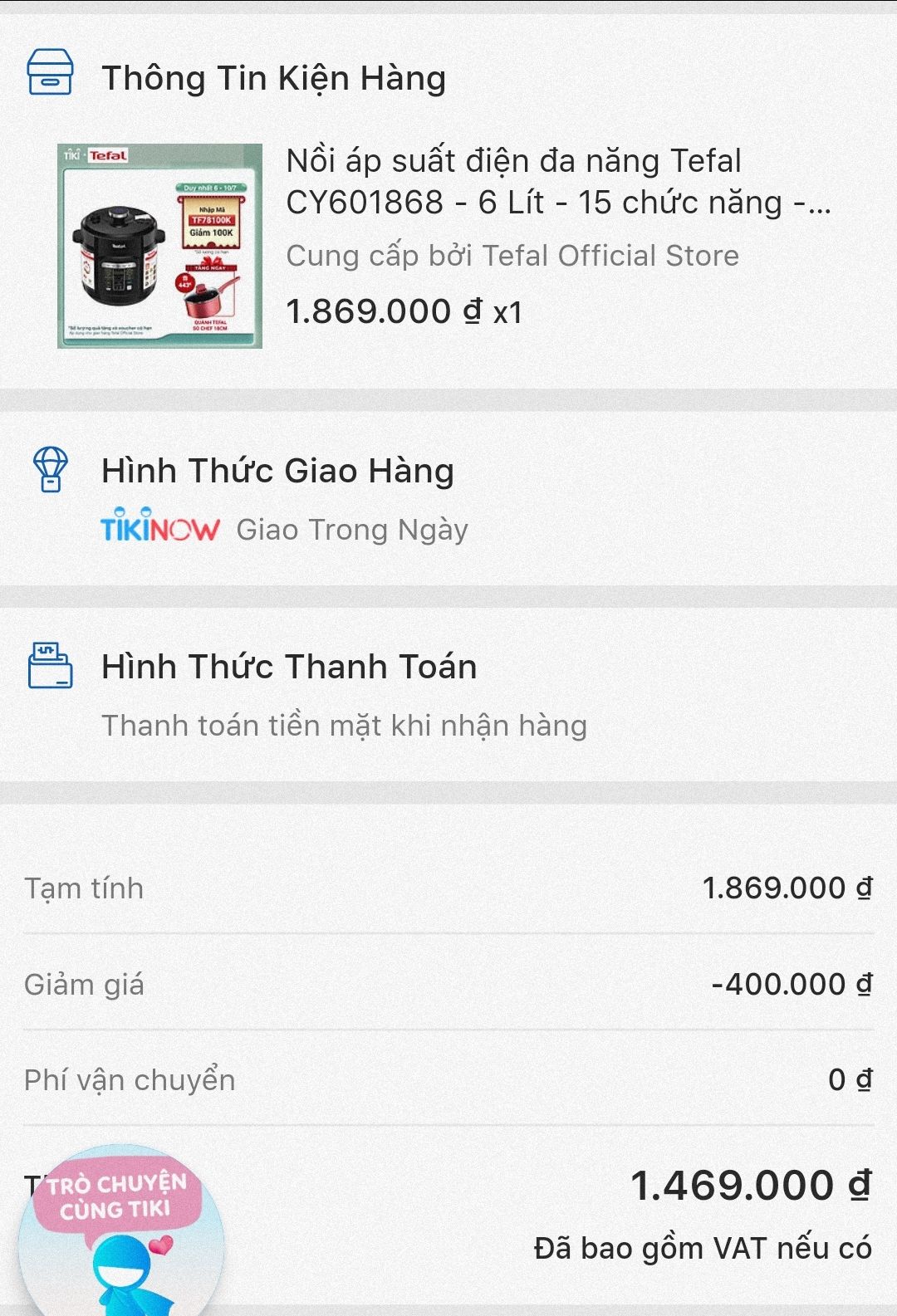Click the Hình Thức Thanh Toán payment icon

(x=51, y=664)
